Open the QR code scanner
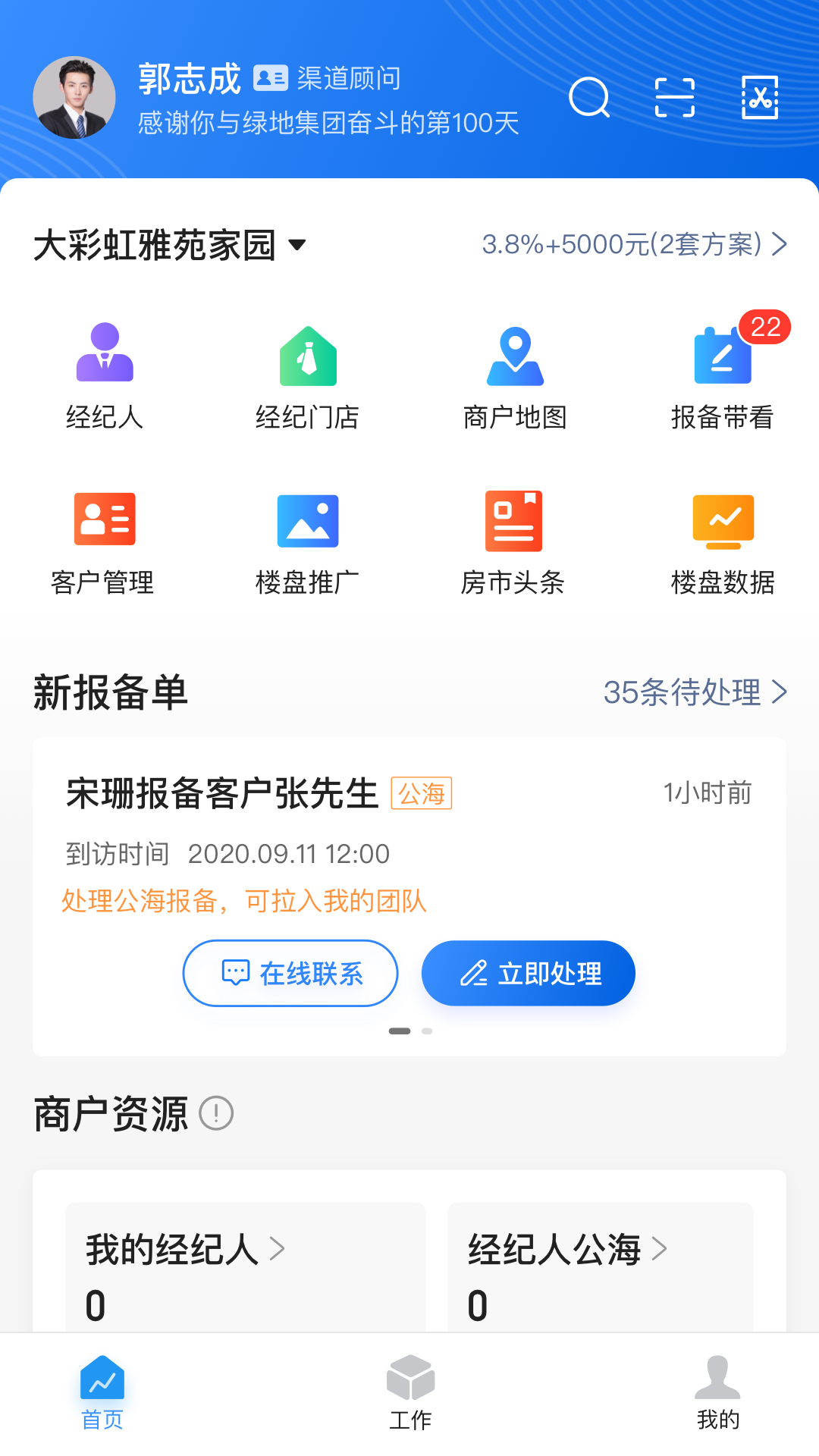 [675, 98]
